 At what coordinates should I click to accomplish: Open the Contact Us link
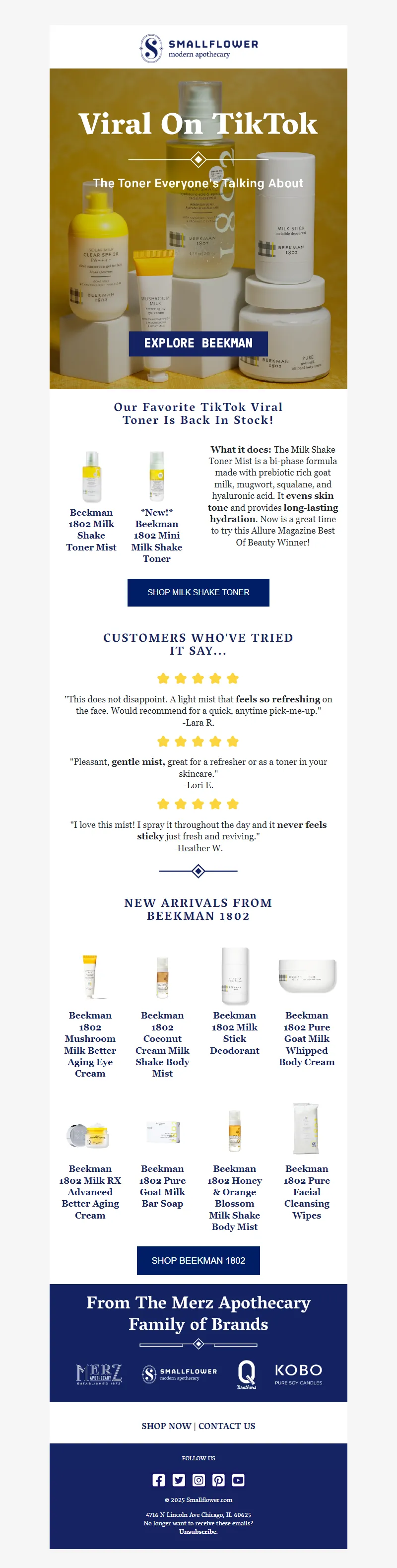tap(226, 1426)
